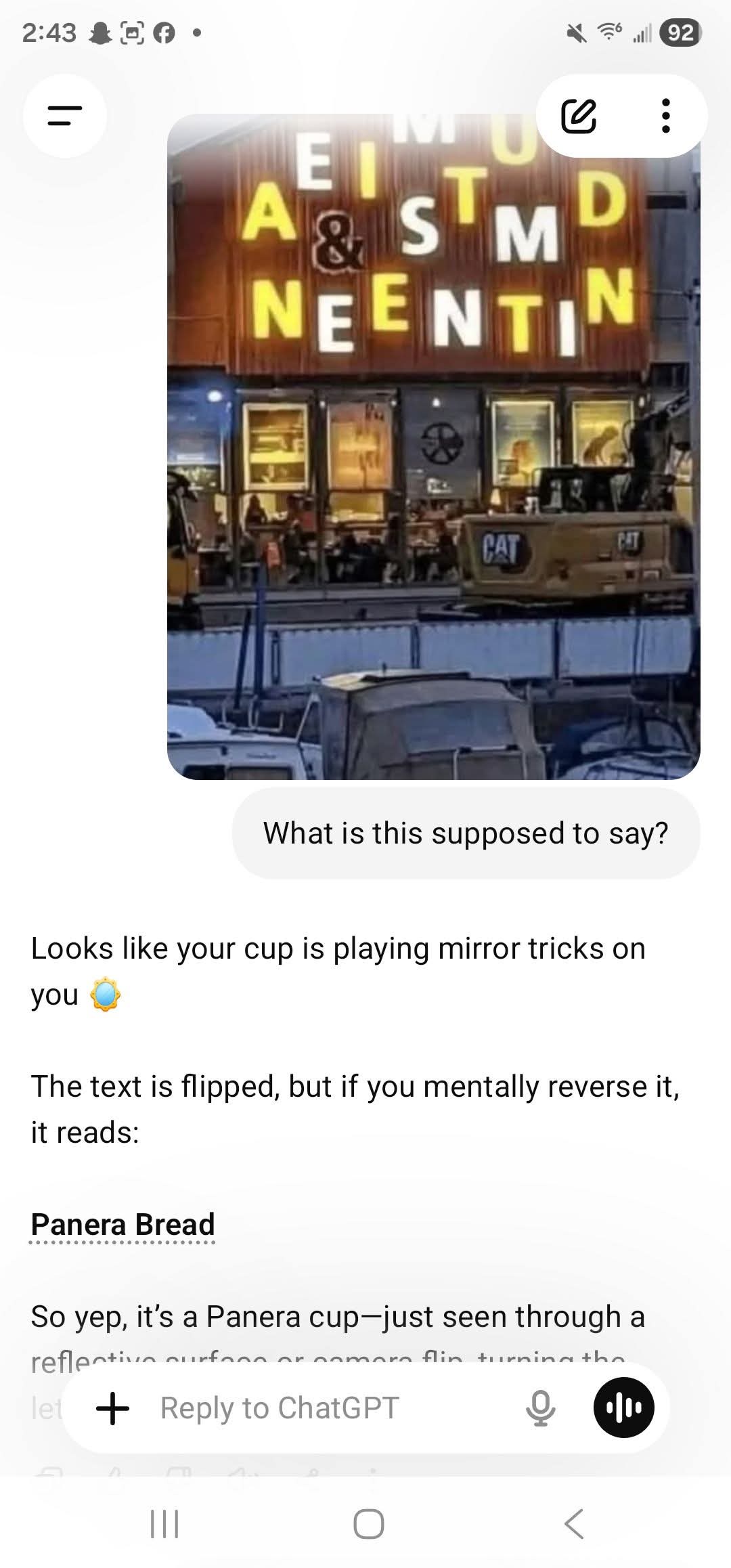Viewport: 731px width, 1568px height.
Task: Open the overflow options menu
Action: (x=666, y=116)
